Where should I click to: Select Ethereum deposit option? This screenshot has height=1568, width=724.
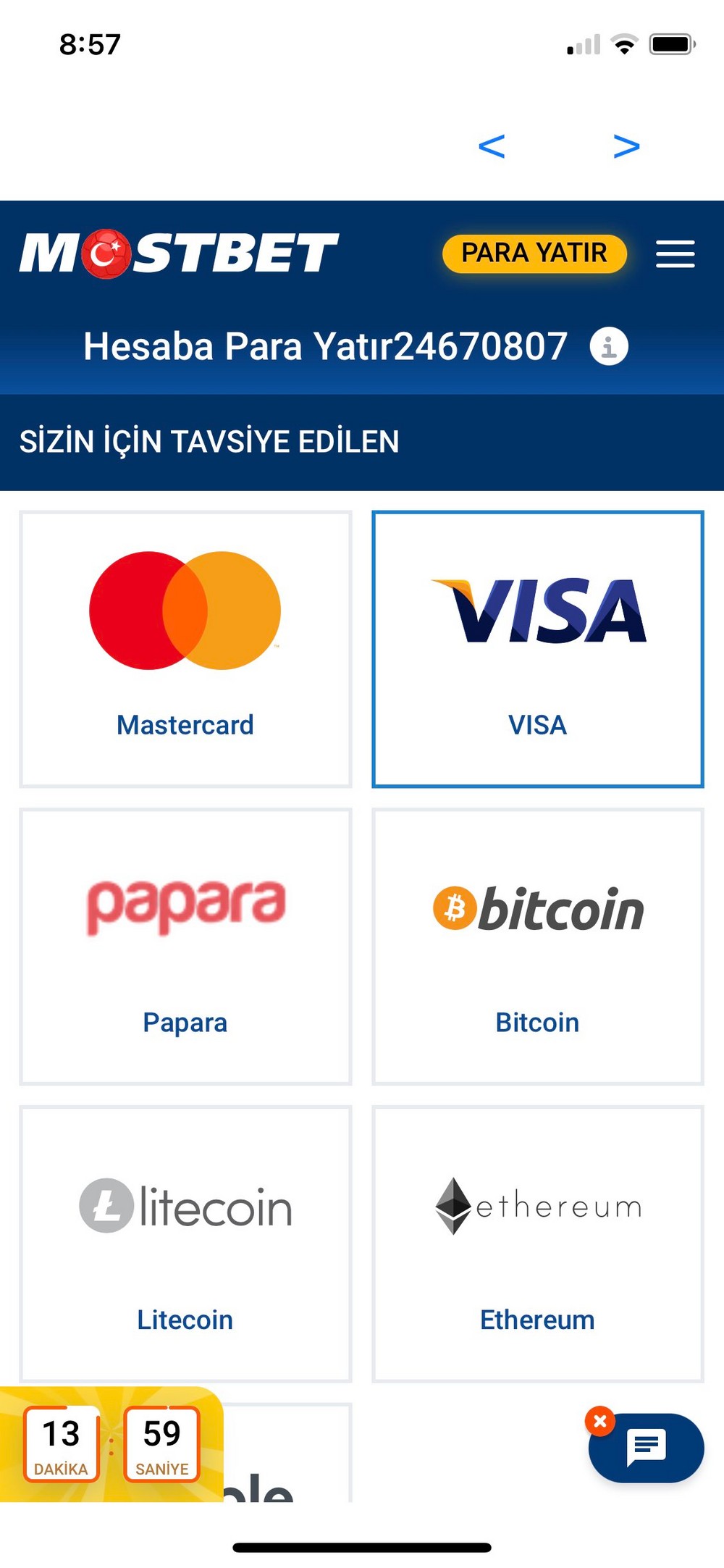pos(538,1244)
